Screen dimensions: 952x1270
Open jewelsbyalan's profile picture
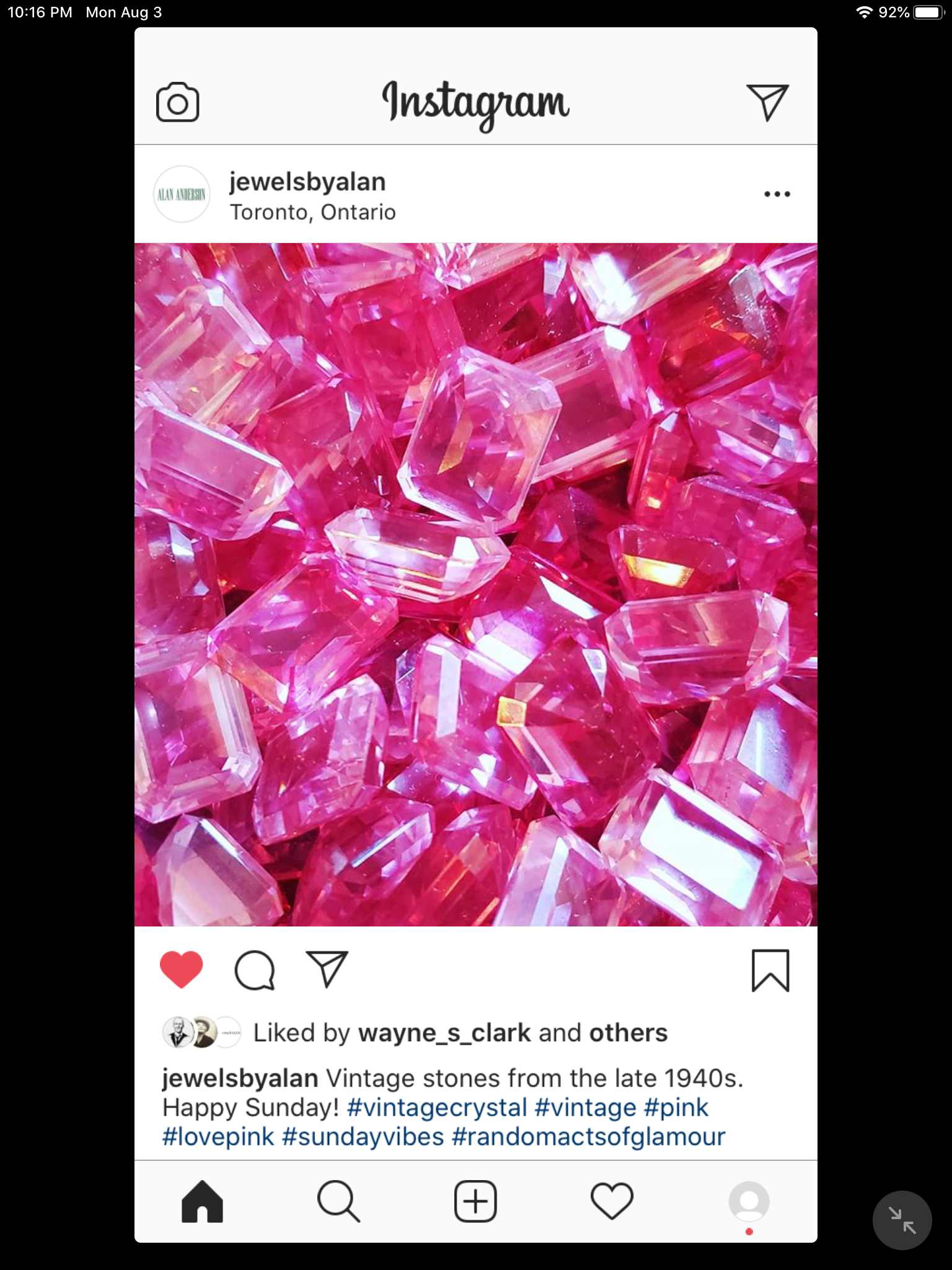click(x=182, y=194)
